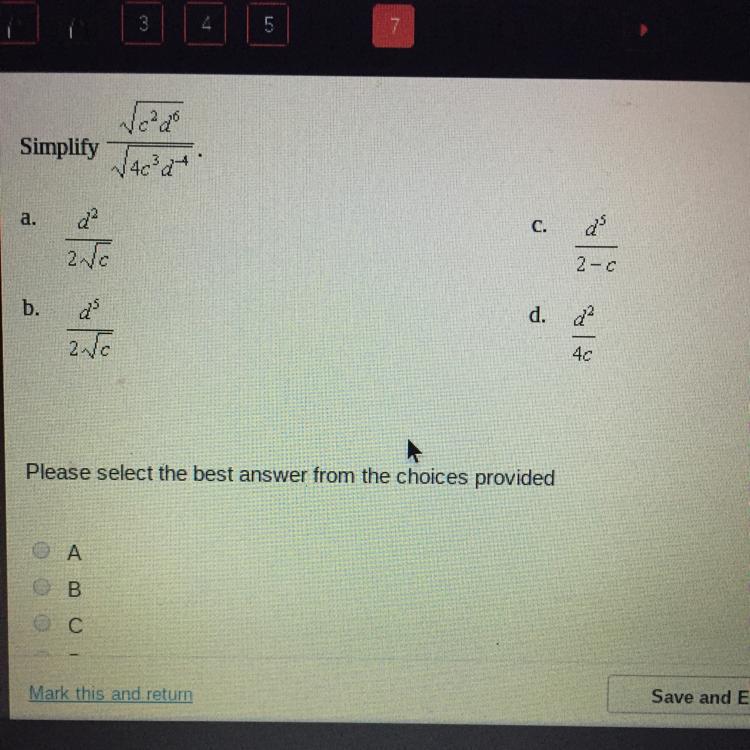
Task: Open question 5
Action: click(268, 24)
